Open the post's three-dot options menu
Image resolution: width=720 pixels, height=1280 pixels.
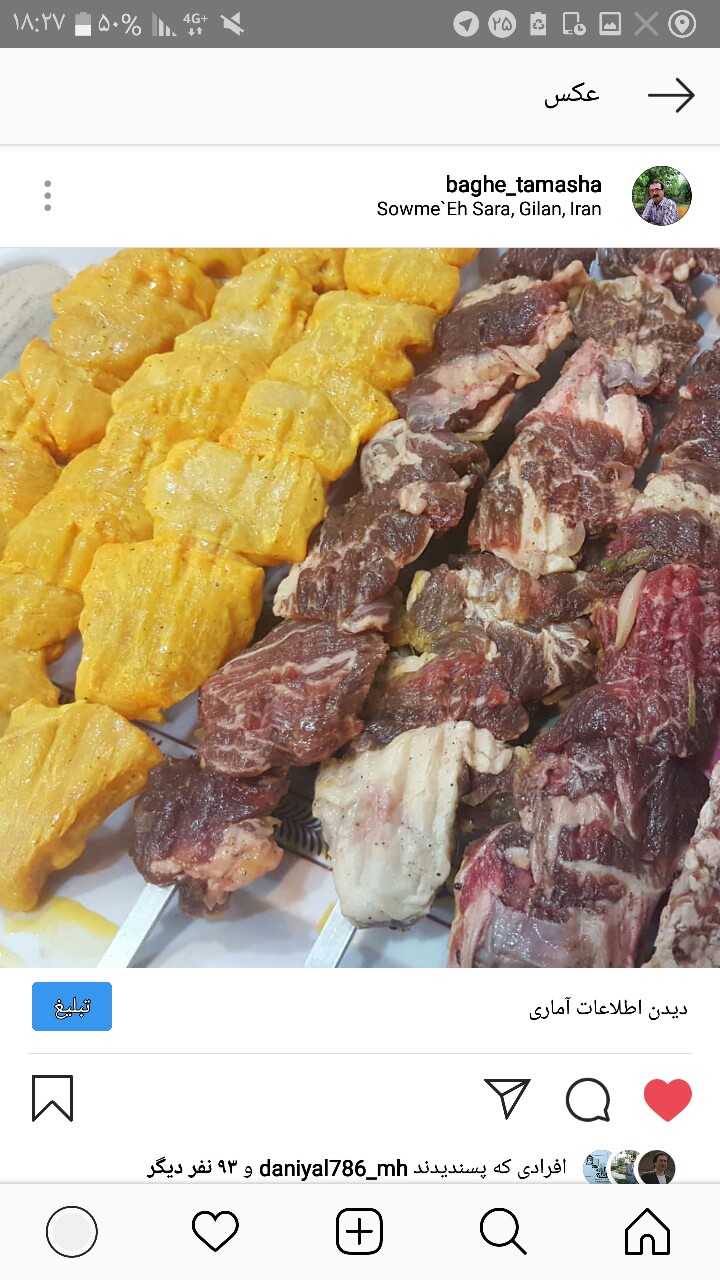pyautogui.click(x=47, y=196)
